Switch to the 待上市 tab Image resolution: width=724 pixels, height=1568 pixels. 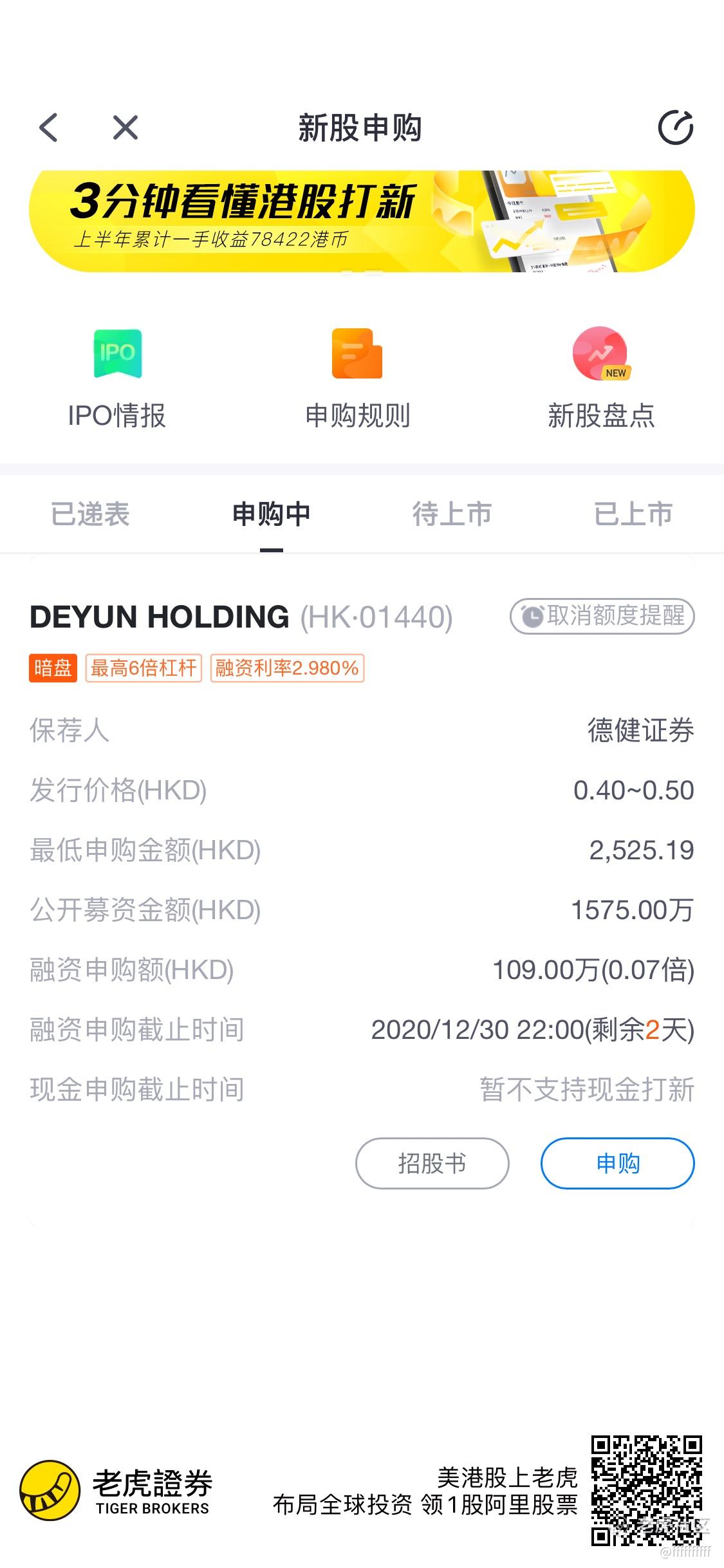452,514
